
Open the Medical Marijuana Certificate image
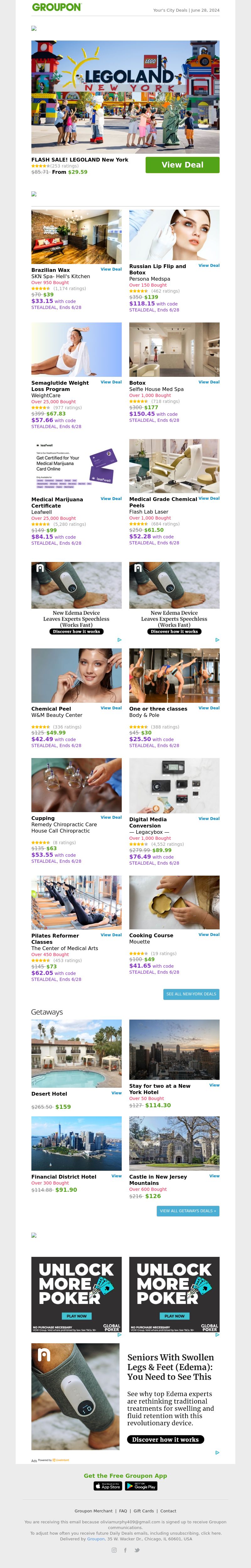coord(76,466)
